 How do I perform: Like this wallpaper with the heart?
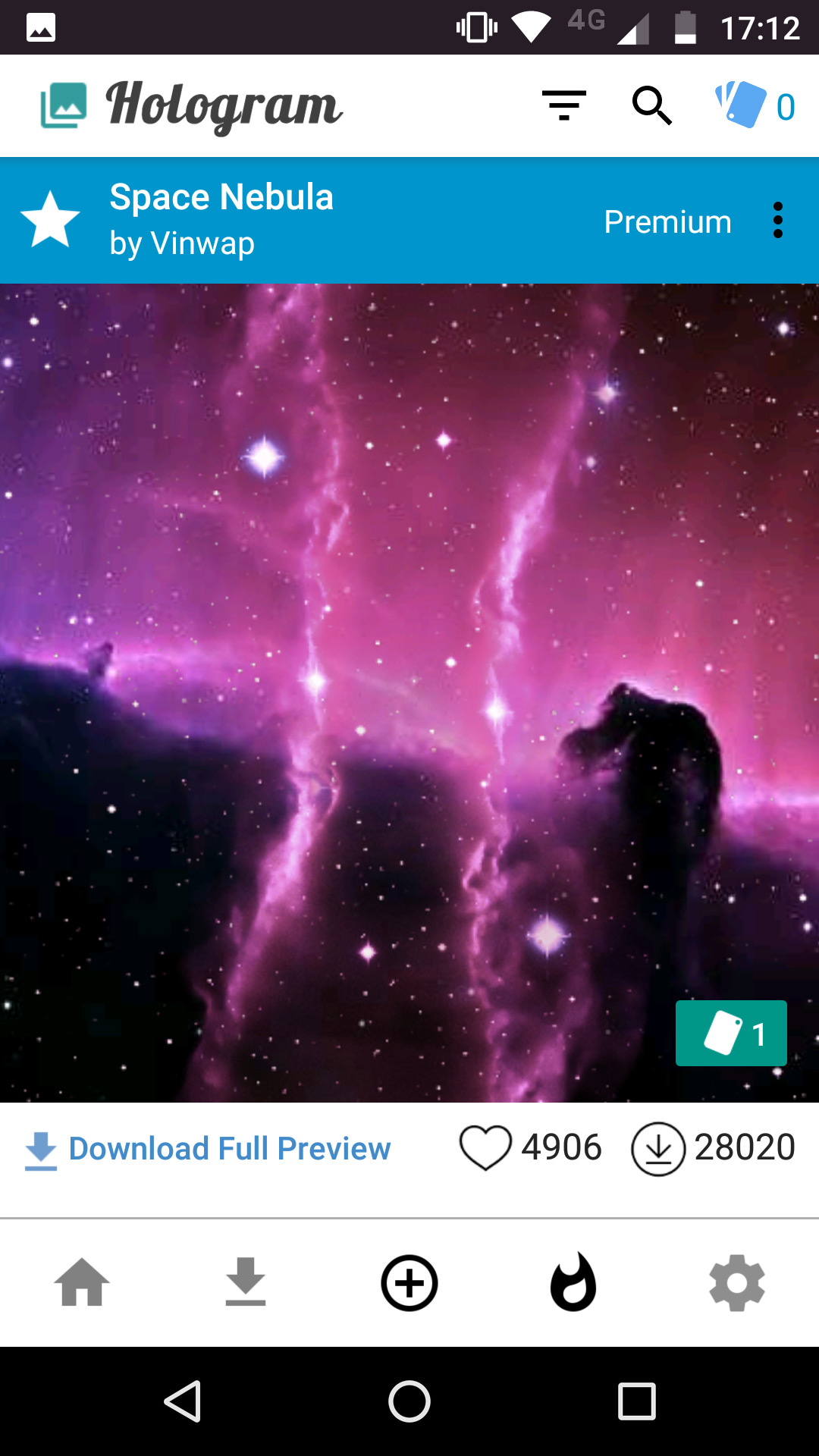point(485,1148)
